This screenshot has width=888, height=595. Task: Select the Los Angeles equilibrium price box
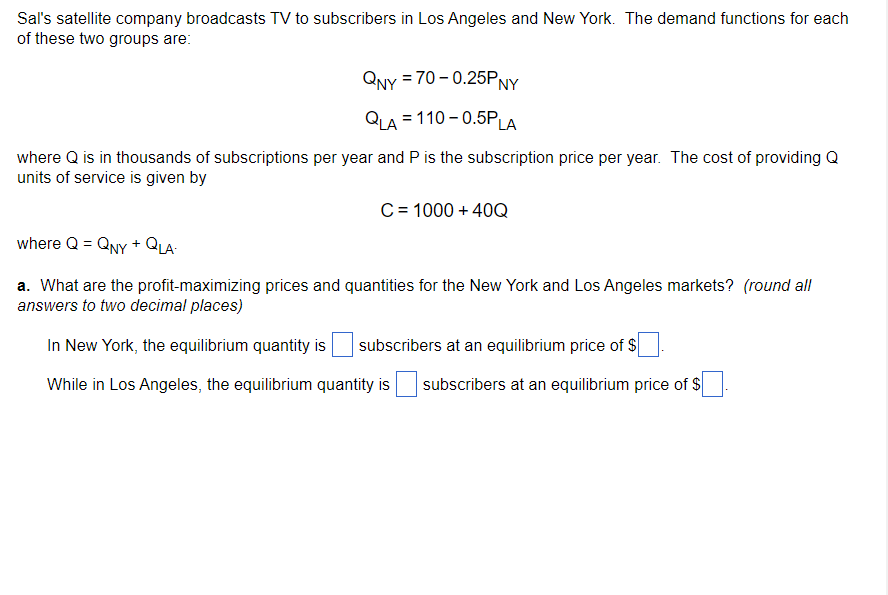tap(712, 385)
